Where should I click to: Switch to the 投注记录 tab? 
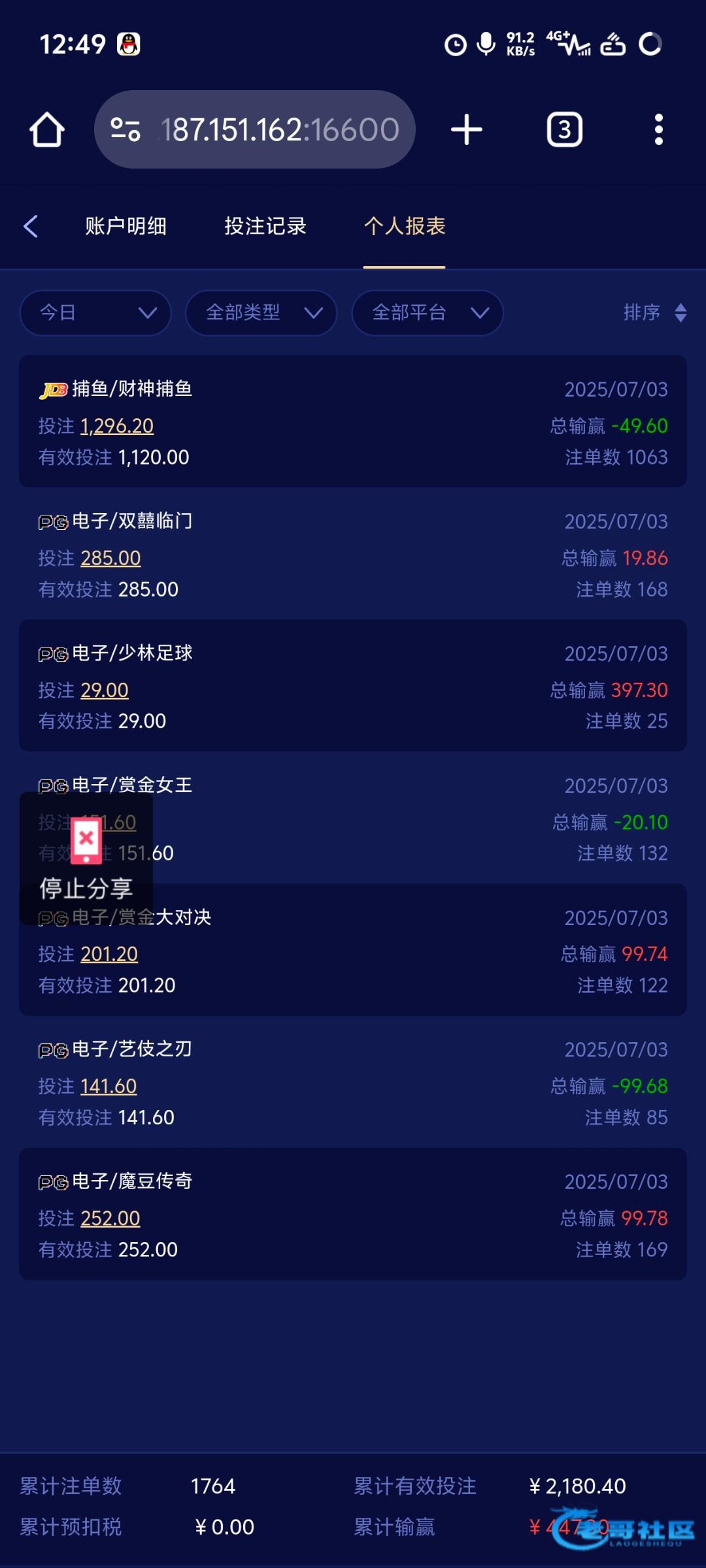[265, 226]
